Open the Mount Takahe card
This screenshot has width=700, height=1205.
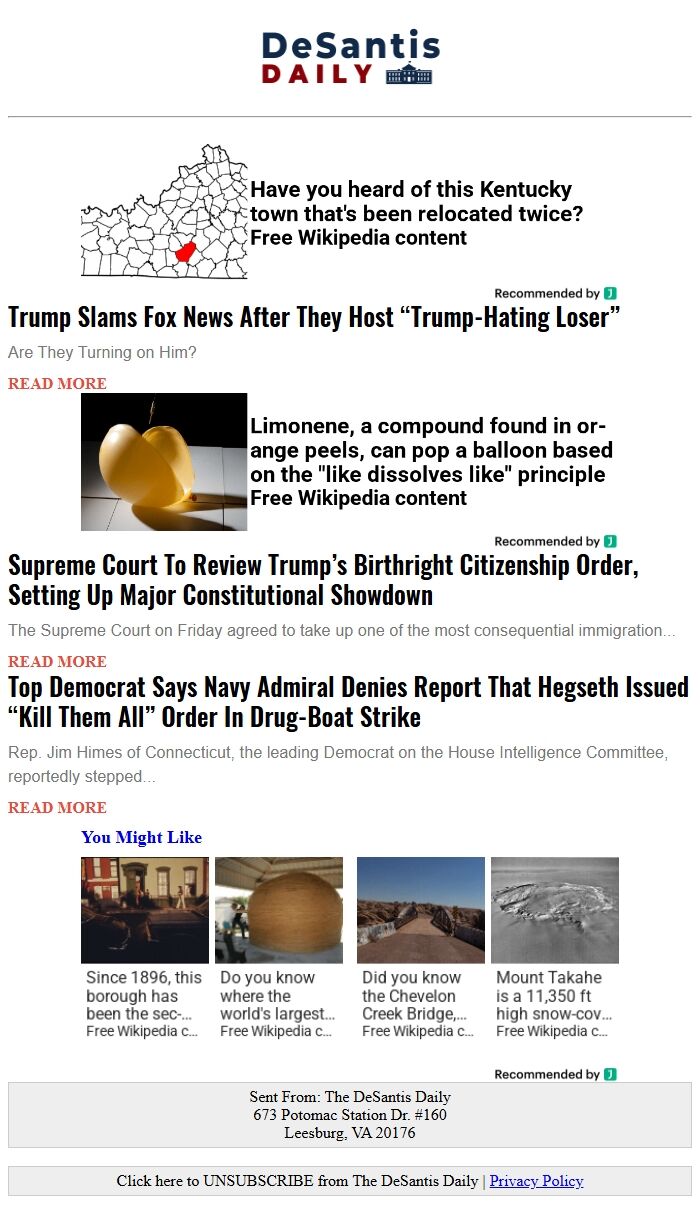click(x=555, y=947)
